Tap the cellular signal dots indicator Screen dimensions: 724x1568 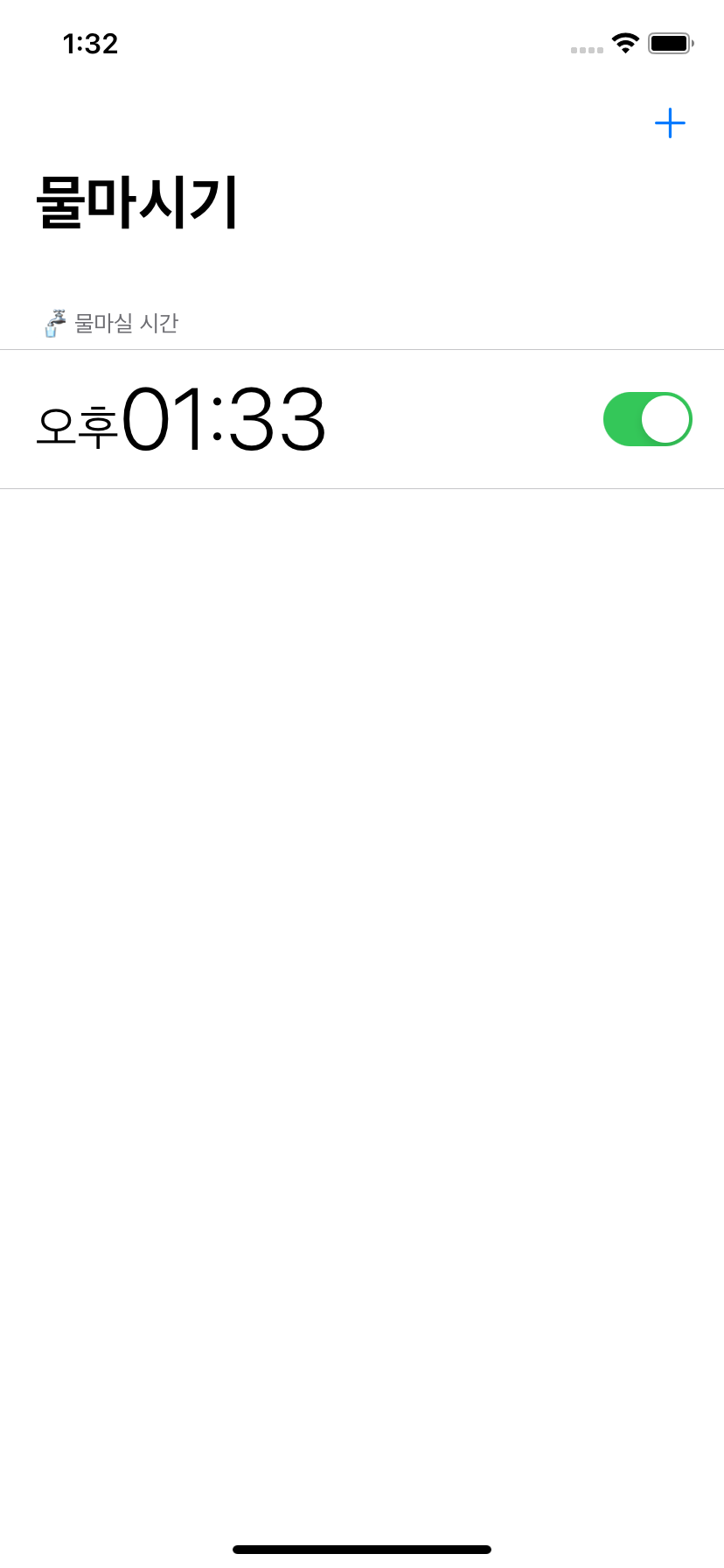coord(586,51)
